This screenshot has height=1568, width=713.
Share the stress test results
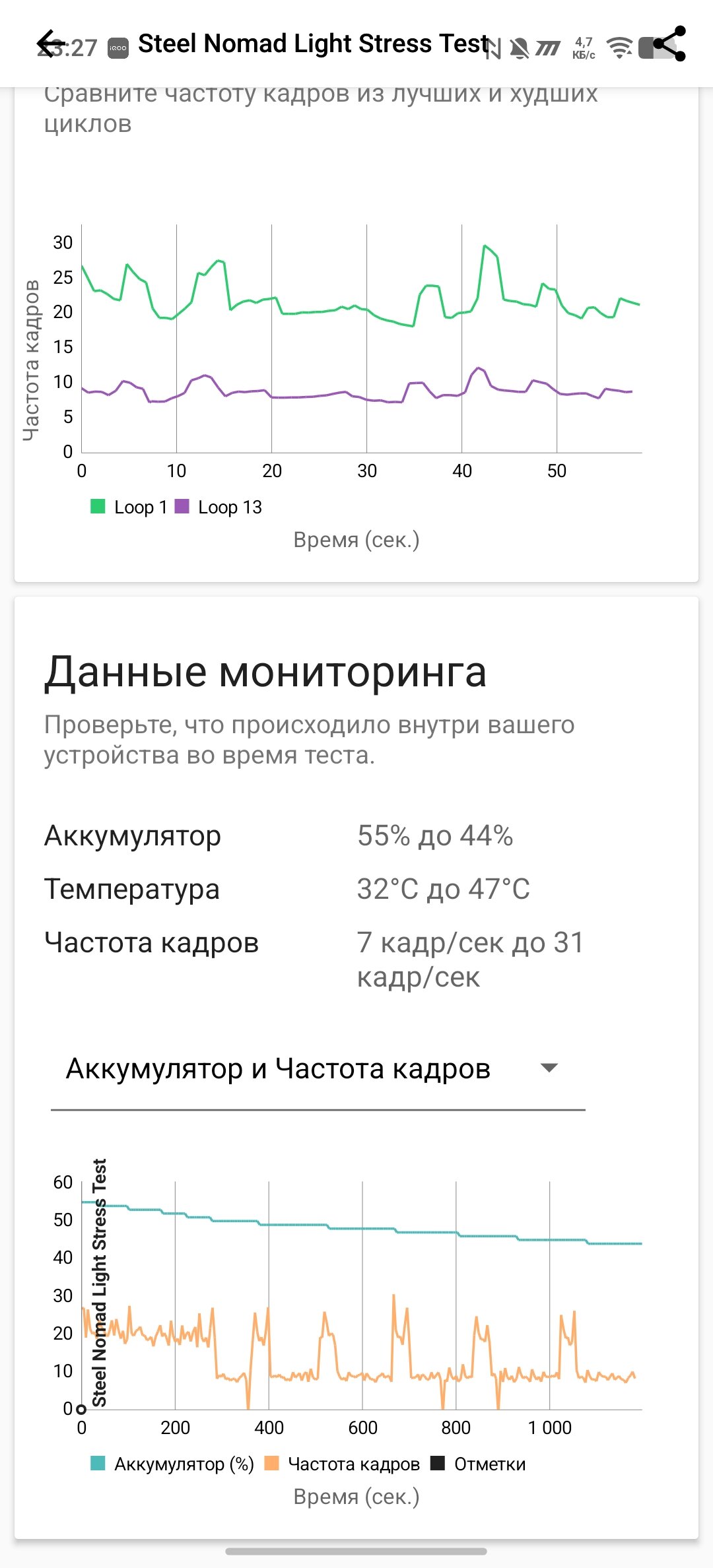[669, 44]
